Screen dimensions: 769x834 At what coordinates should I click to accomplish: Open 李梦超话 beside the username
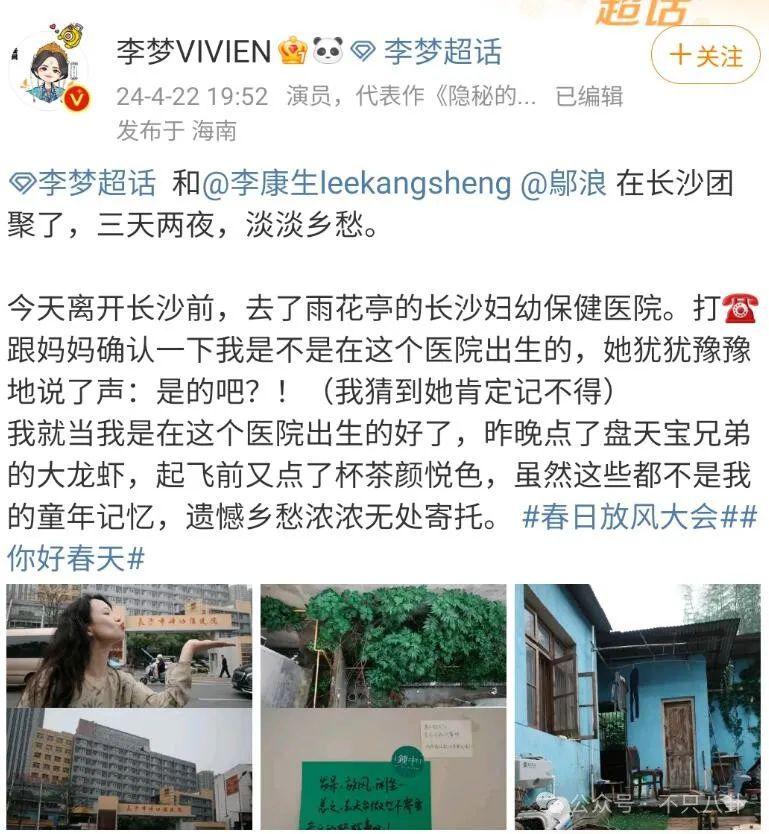(428, 51)
